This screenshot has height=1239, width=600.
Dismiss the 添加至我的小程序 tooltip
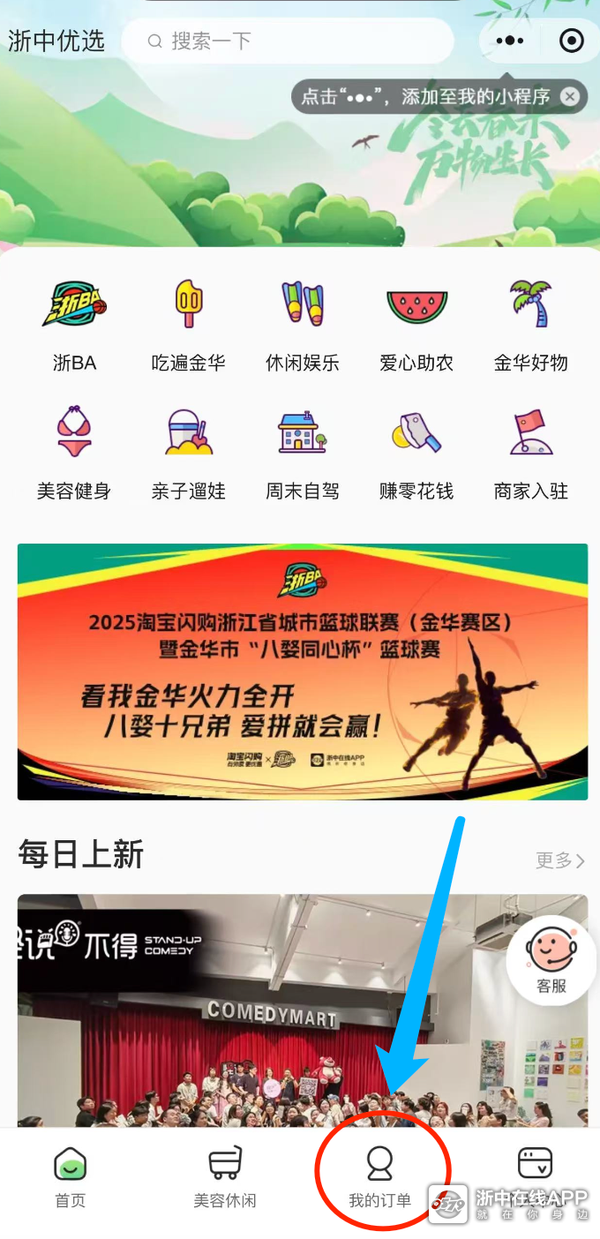tap(569, 97)
